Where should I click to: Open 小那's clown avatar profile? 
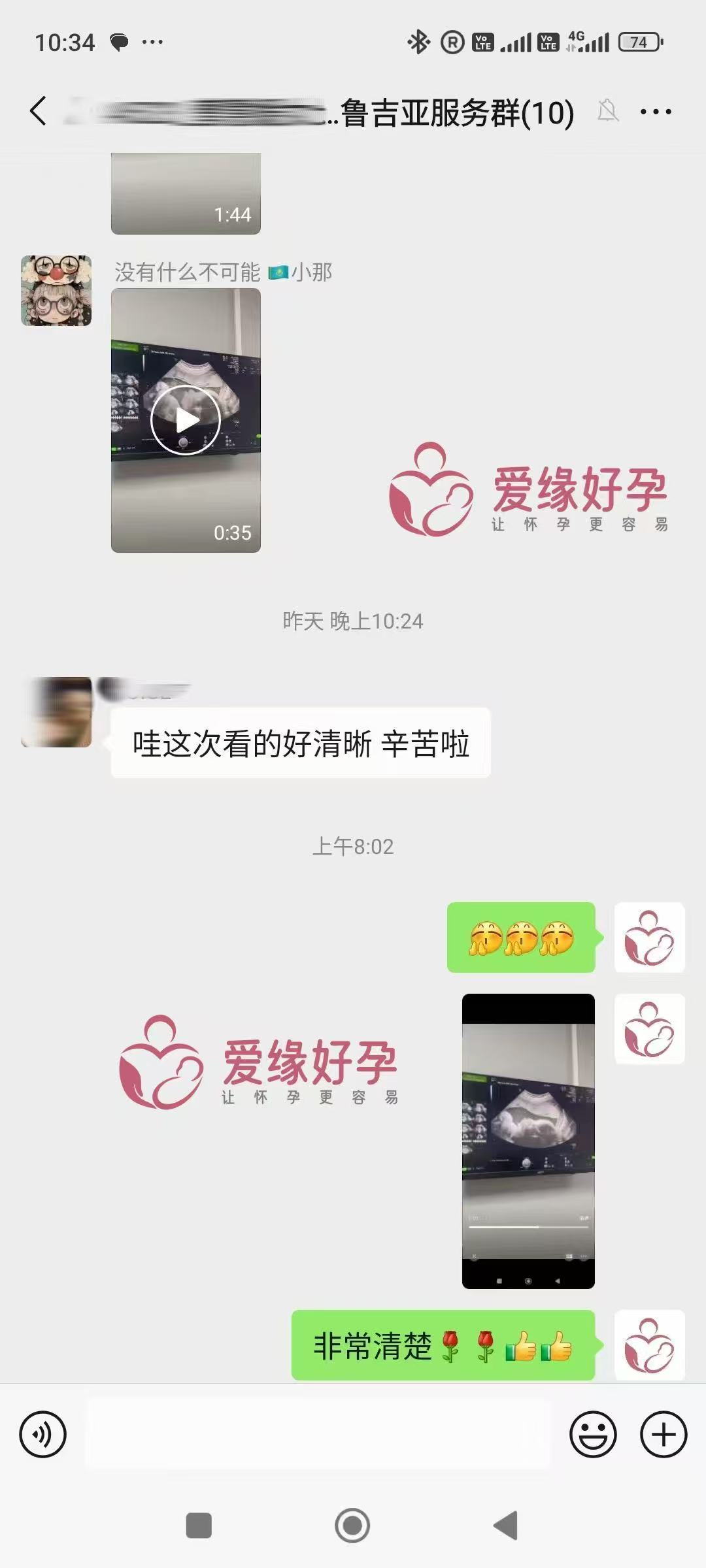pyautogui.click(x=56, y=291)
